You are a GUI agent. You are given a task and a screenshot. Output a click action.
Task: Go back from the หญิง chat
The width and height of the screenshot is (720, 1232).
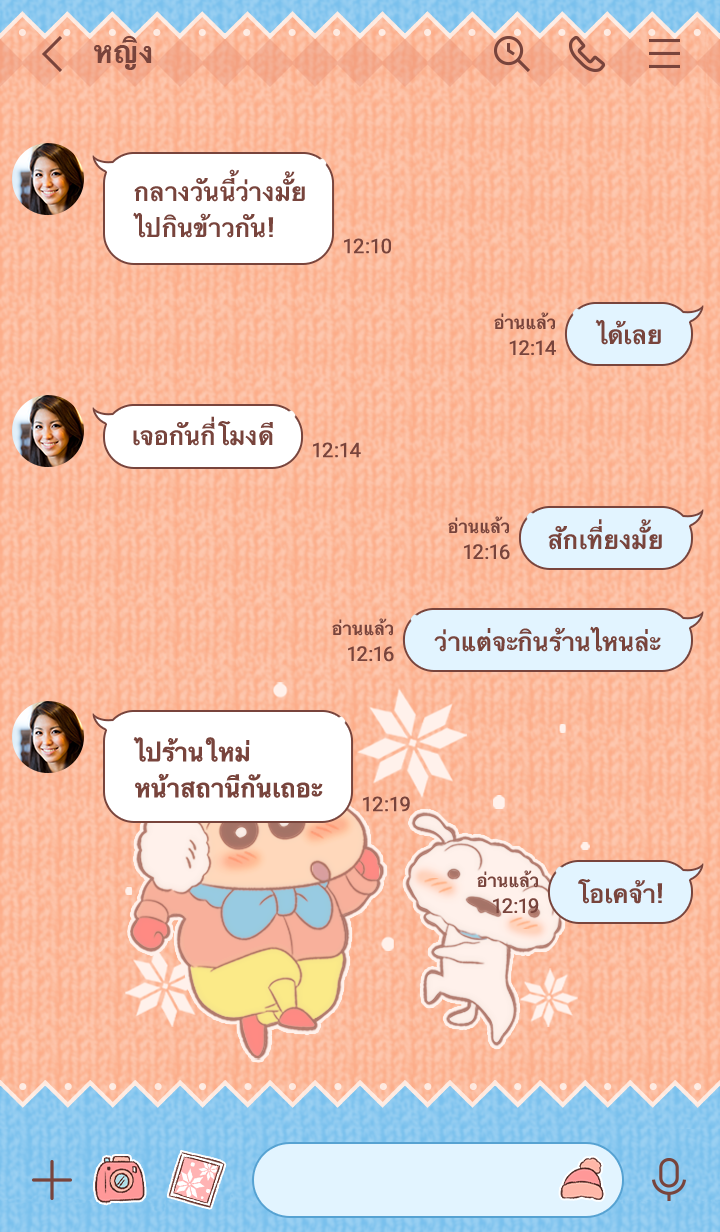pos(51,54)
